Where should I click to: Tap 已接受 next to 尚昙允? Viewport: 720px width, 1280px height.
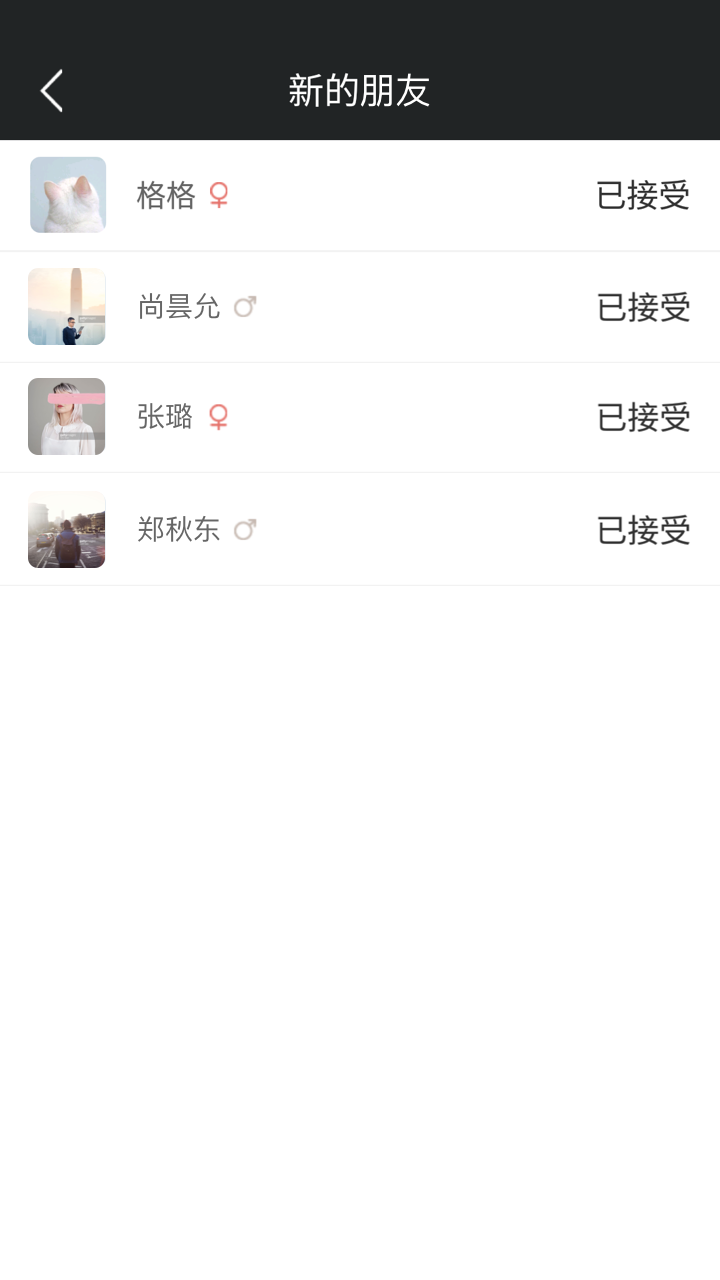tap(643, 307)
